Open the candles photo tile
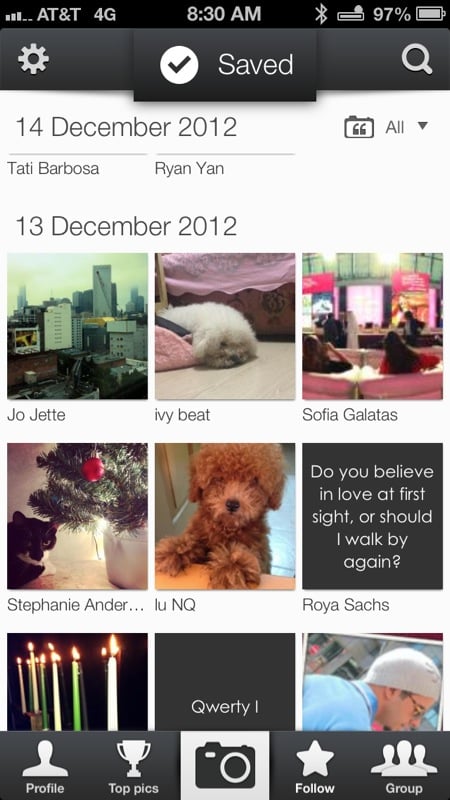 [78, 682]
